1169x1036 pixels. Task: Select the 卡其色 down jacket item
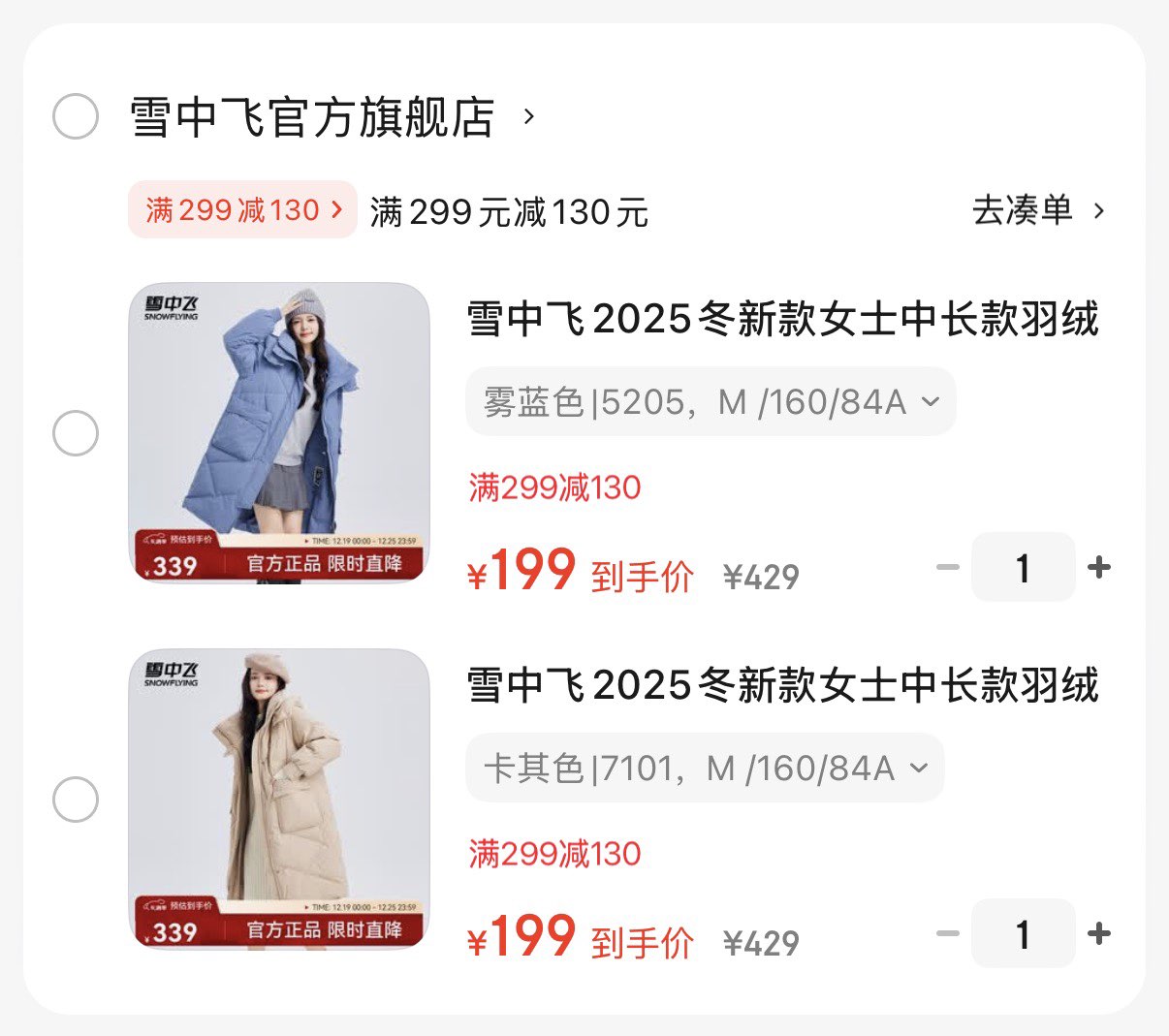click(x=76, y=800)
